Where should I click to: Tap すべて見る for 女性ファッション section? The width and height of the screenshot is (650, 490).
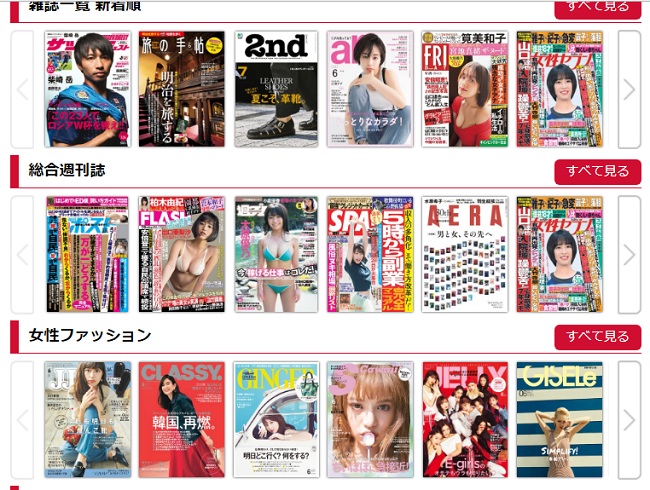click(597, 337)
